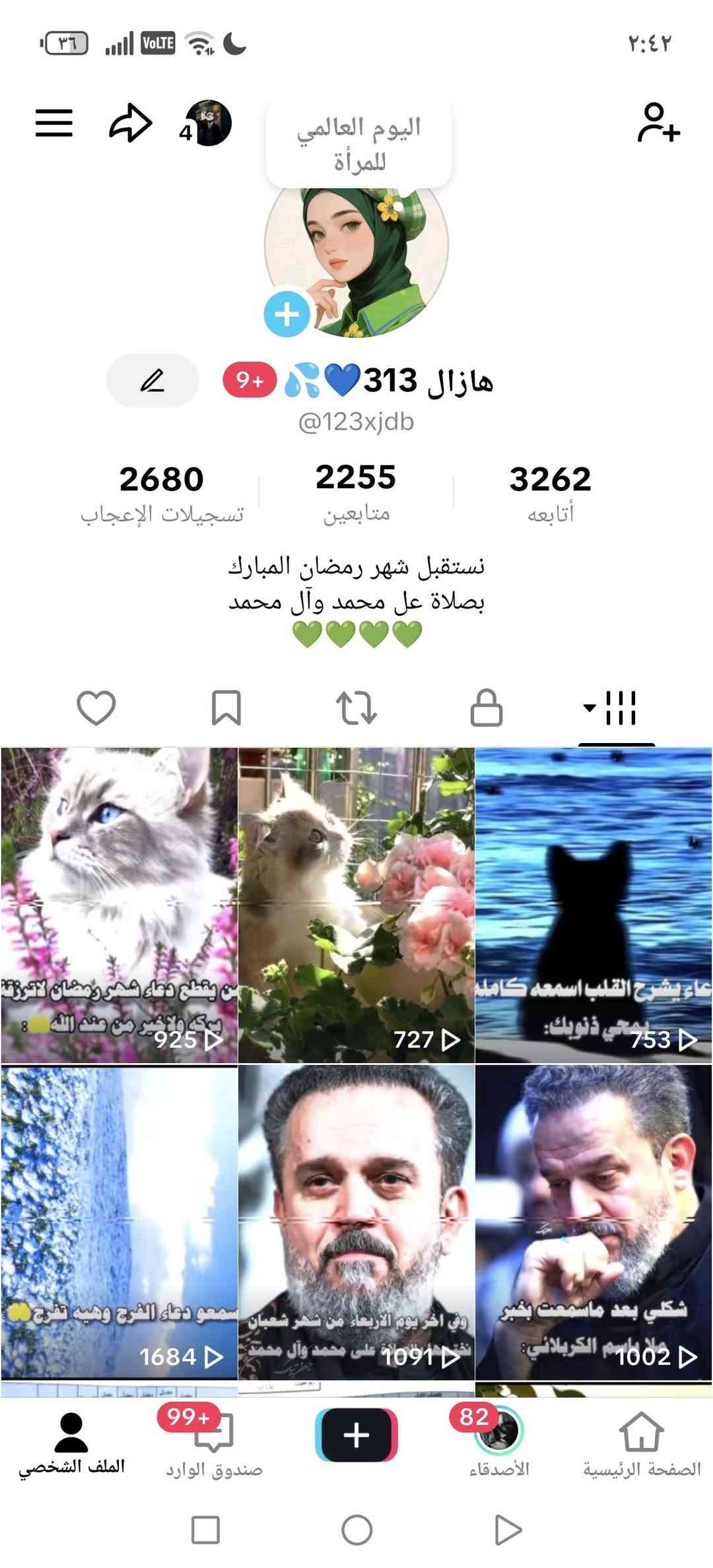Viewport: 713px width, 1568px height.
Task: Share this profile
Action: pyautogui.click(x=130, y=123)
